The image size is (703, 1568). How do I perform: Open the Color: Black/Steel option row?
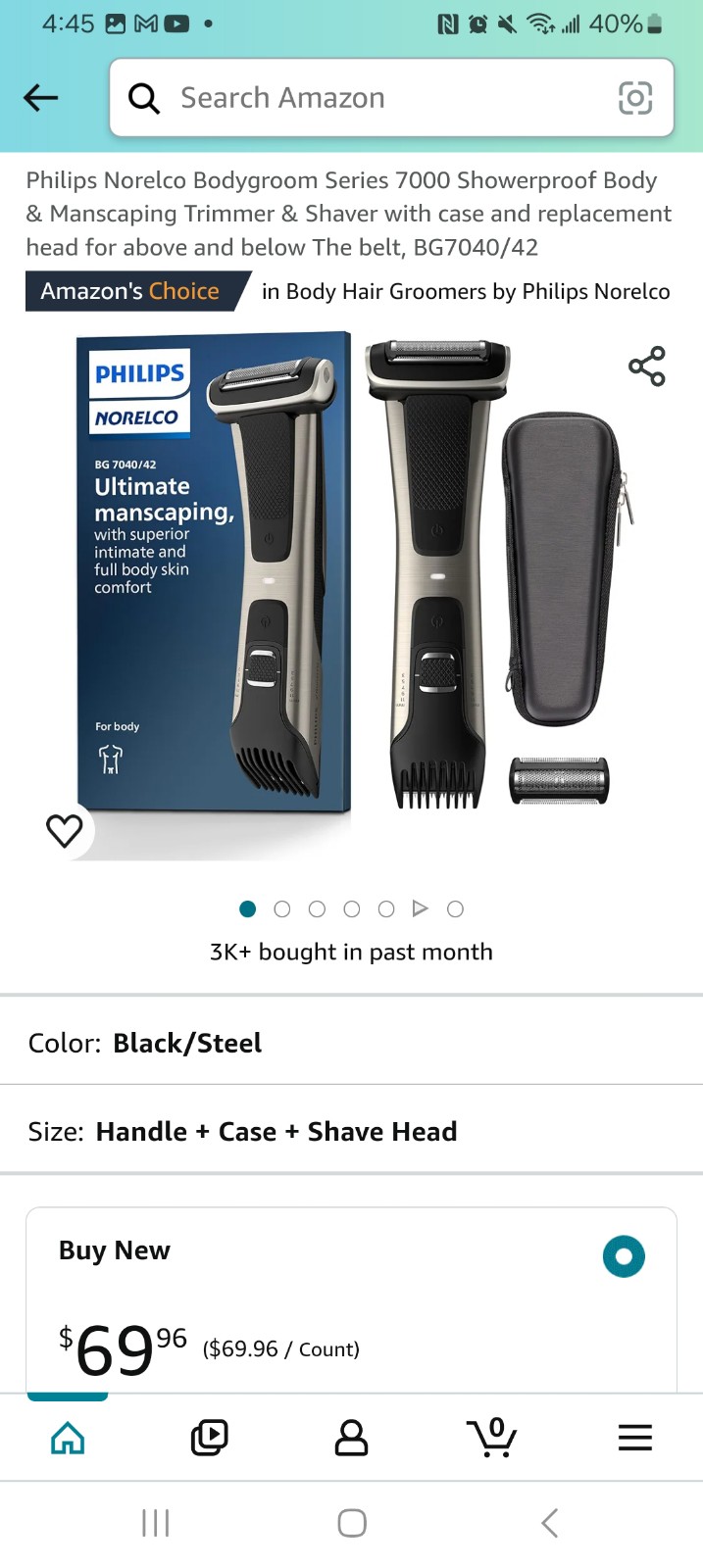pyautogui.click(x=351, y=1043)
